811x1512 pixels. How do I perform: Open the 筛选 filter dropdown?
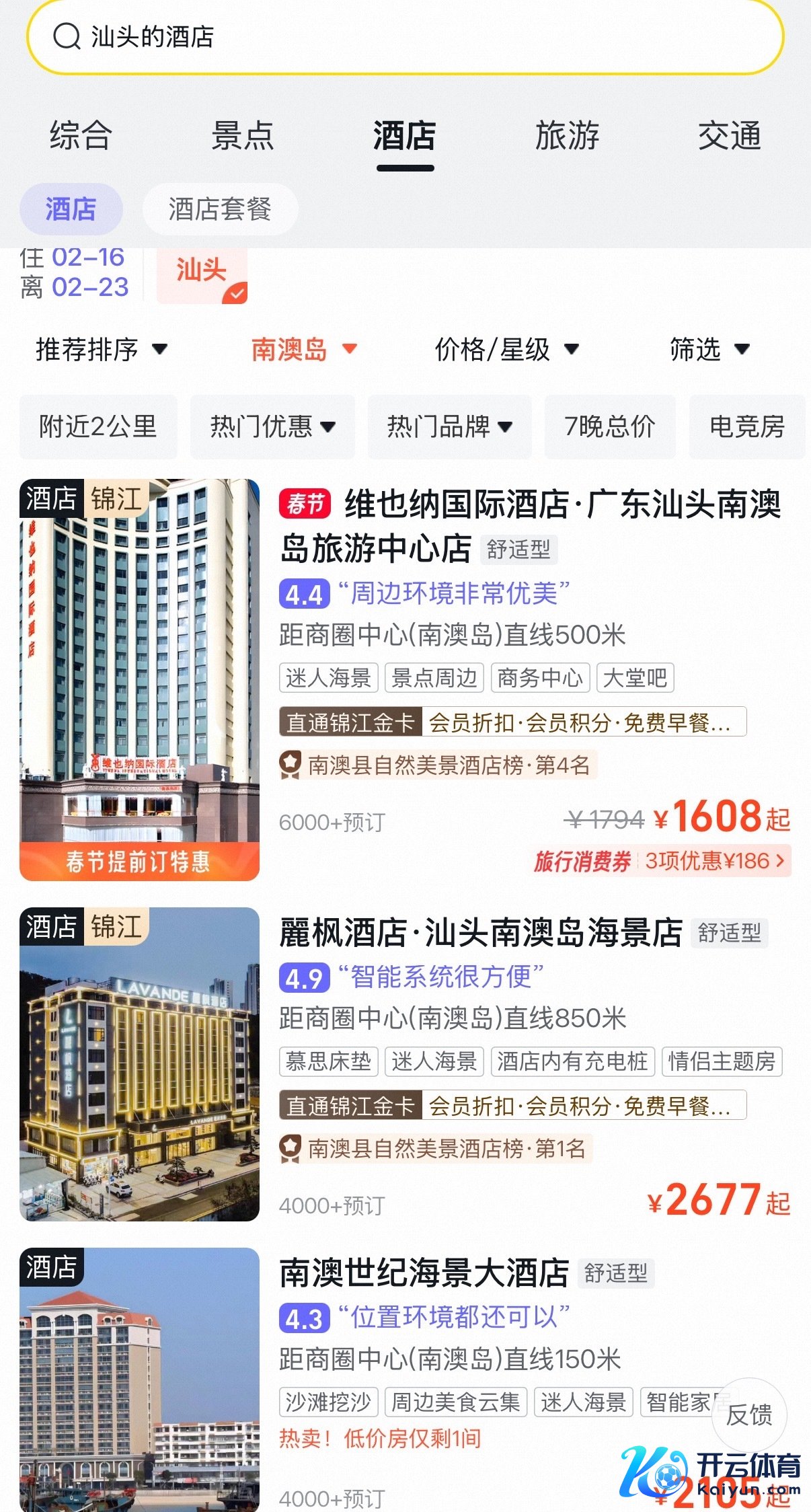(709, 349)
